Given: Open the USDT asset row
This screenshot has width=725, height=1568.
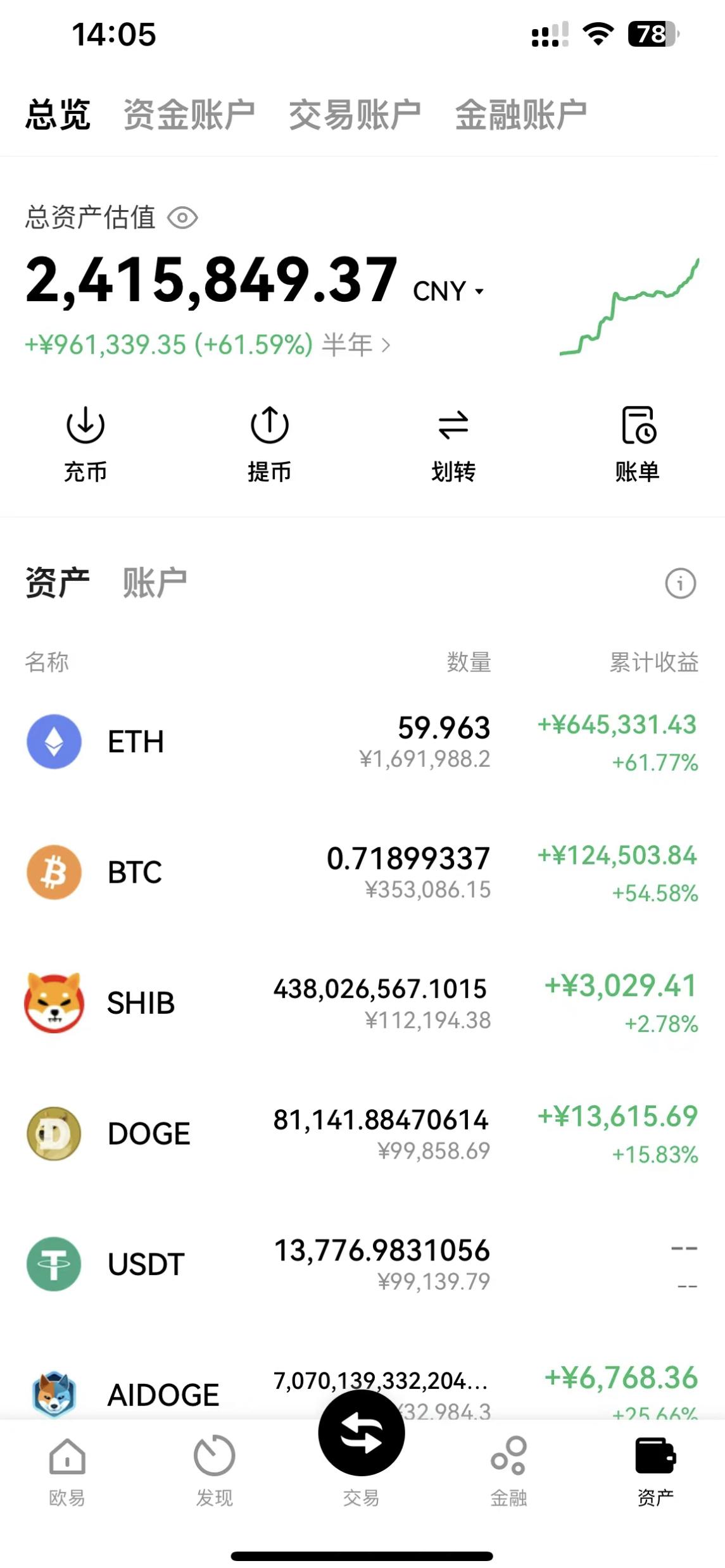Looking at the screenshot, I should (x=362, y=1264).
